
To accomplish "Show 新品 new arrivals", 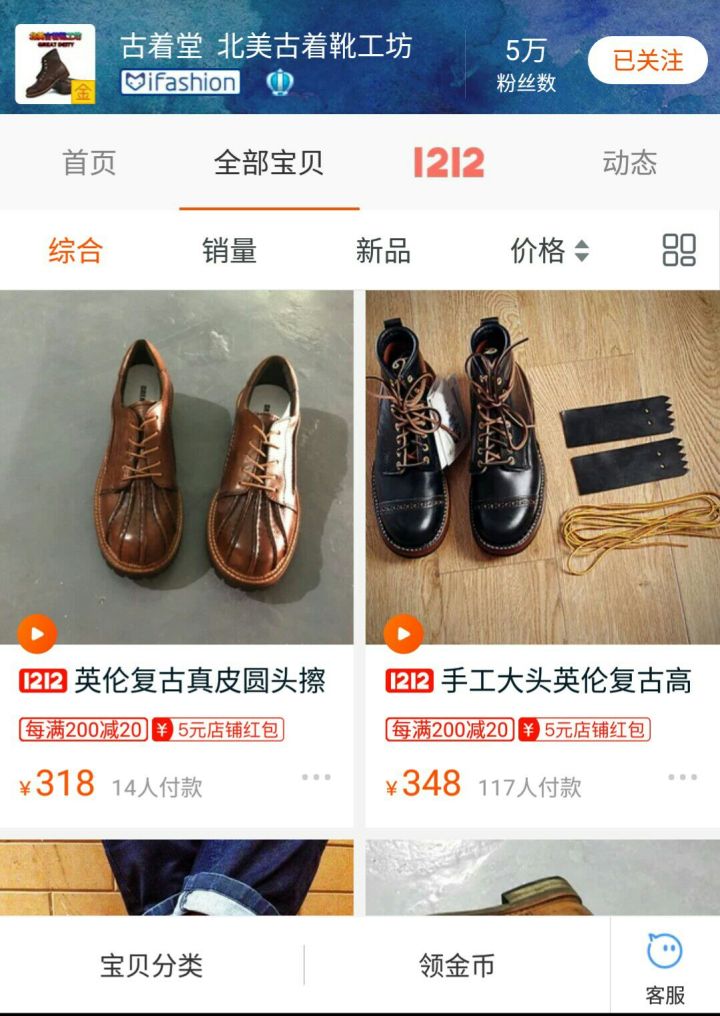I will click(383, 251).
